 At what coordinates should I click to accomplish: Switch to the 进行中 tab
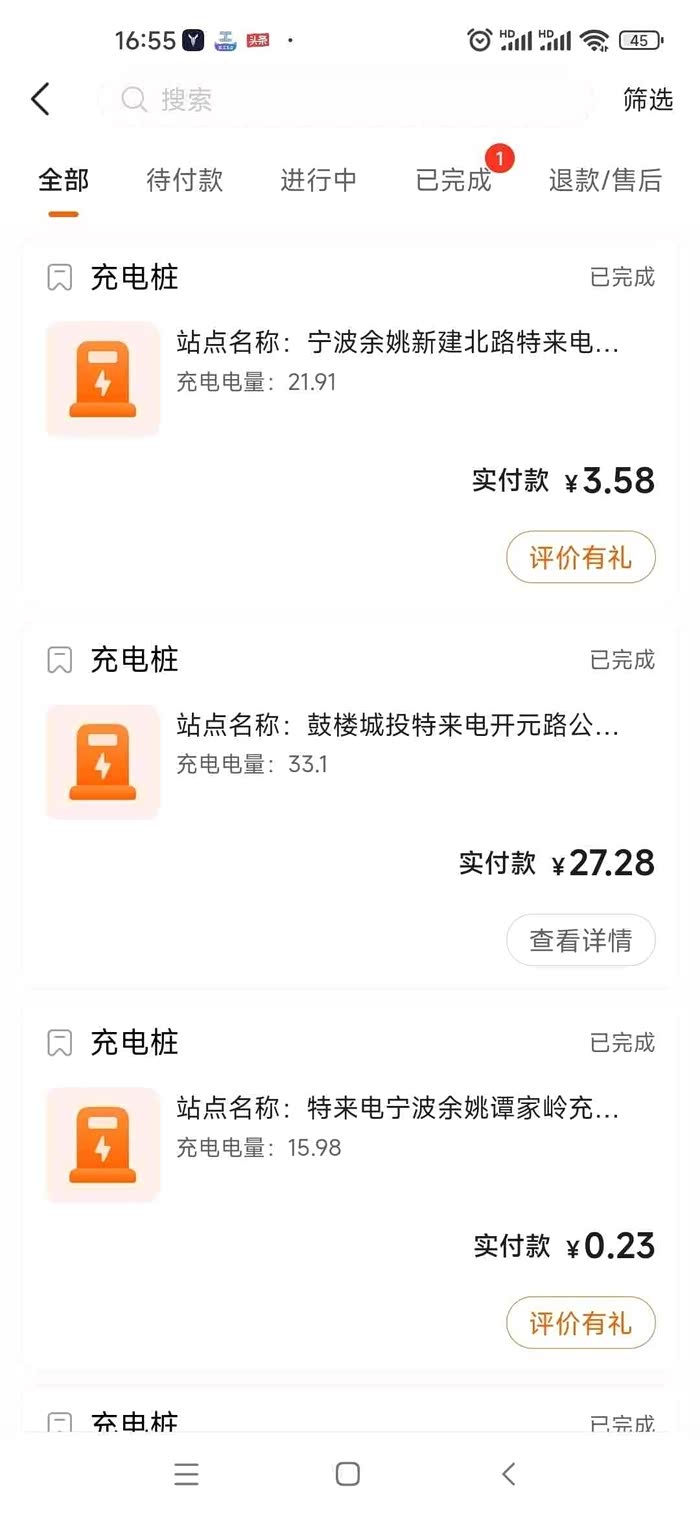click(318, 180)
